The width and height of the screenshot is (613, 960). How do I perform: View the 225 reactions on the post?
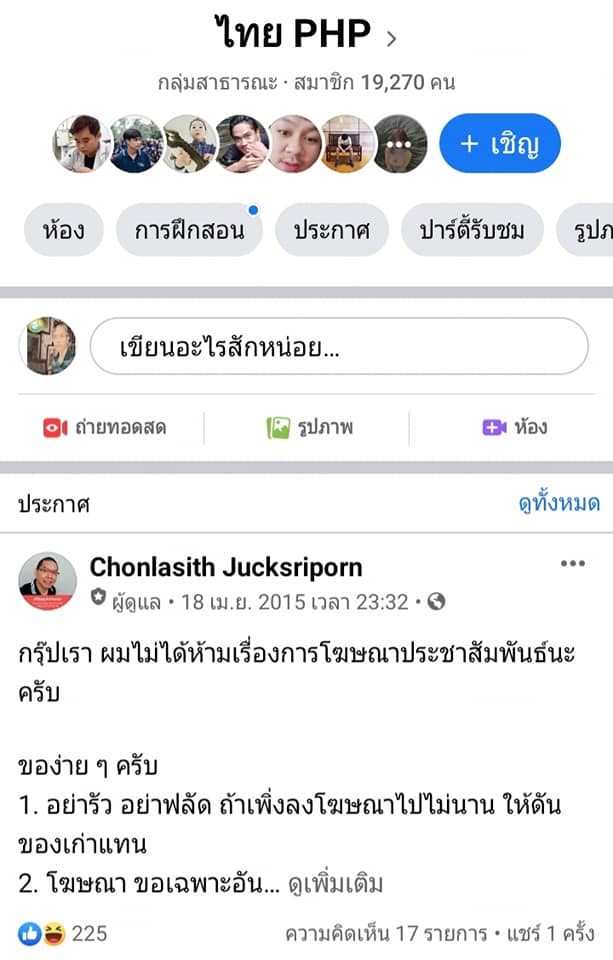(62, 934)
